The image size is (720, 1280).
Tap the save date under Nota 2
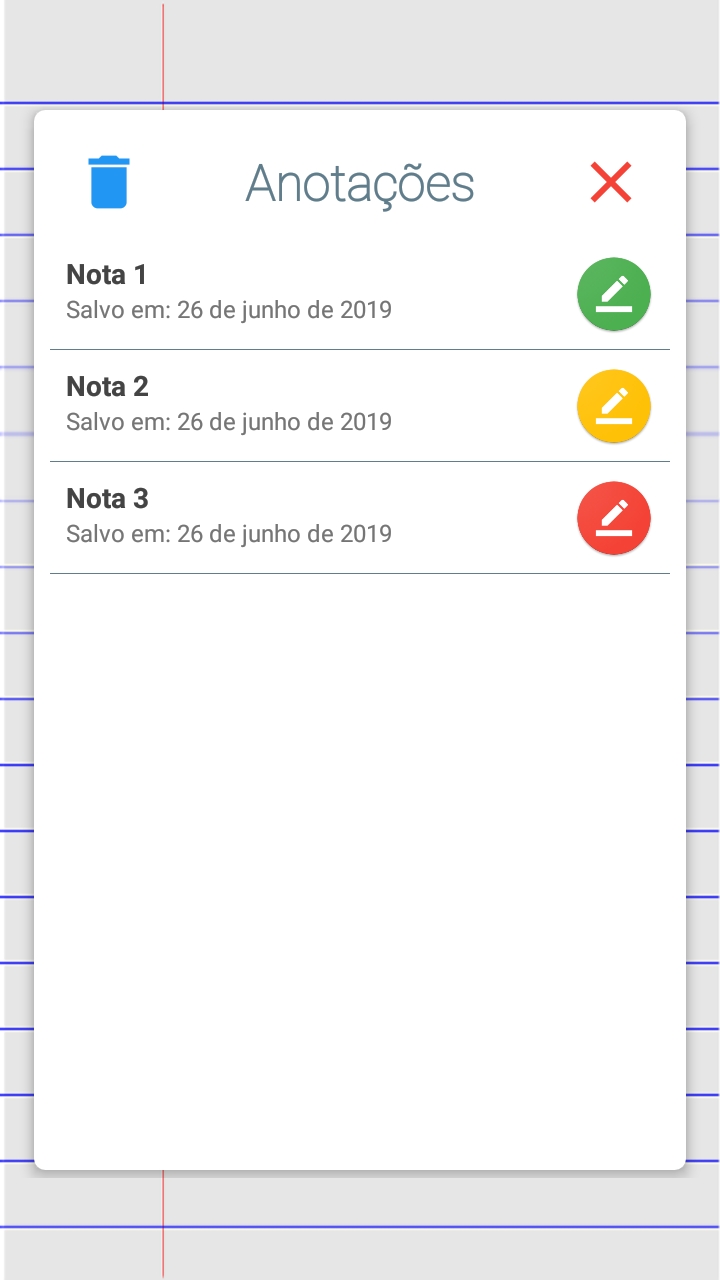[x=228, y=422]
